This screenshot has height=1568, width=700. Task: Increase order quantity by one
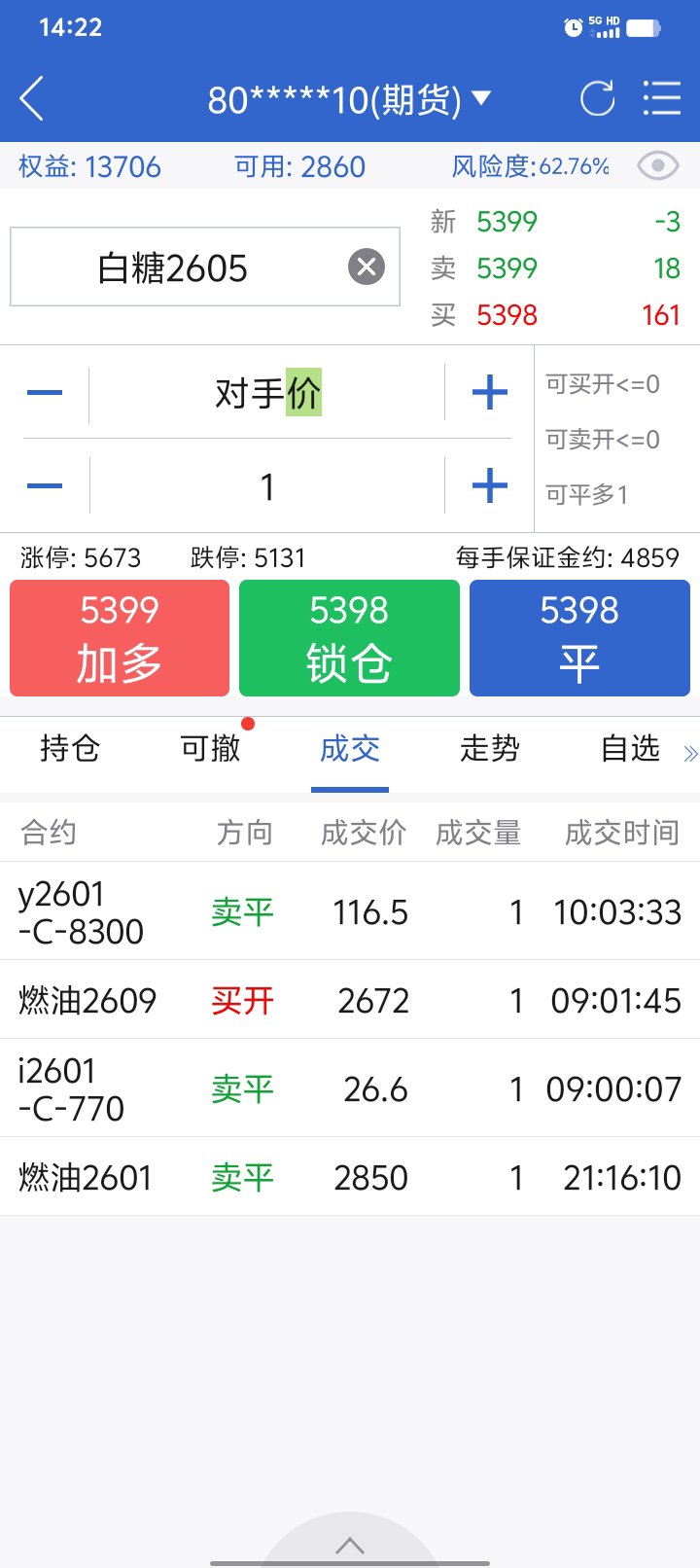pyautogui.click(x=489, y=485)
